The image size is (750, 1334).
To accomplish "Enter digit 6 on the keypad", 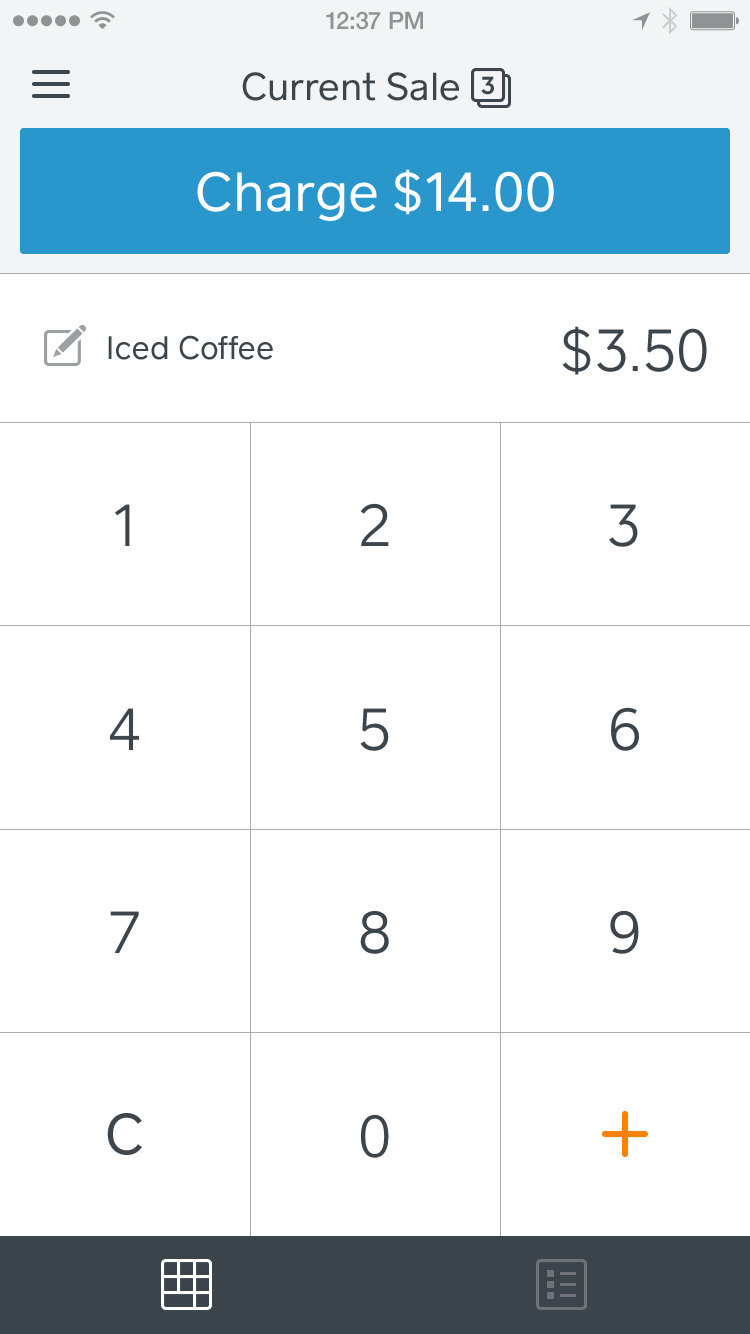I will pos(625,728).
